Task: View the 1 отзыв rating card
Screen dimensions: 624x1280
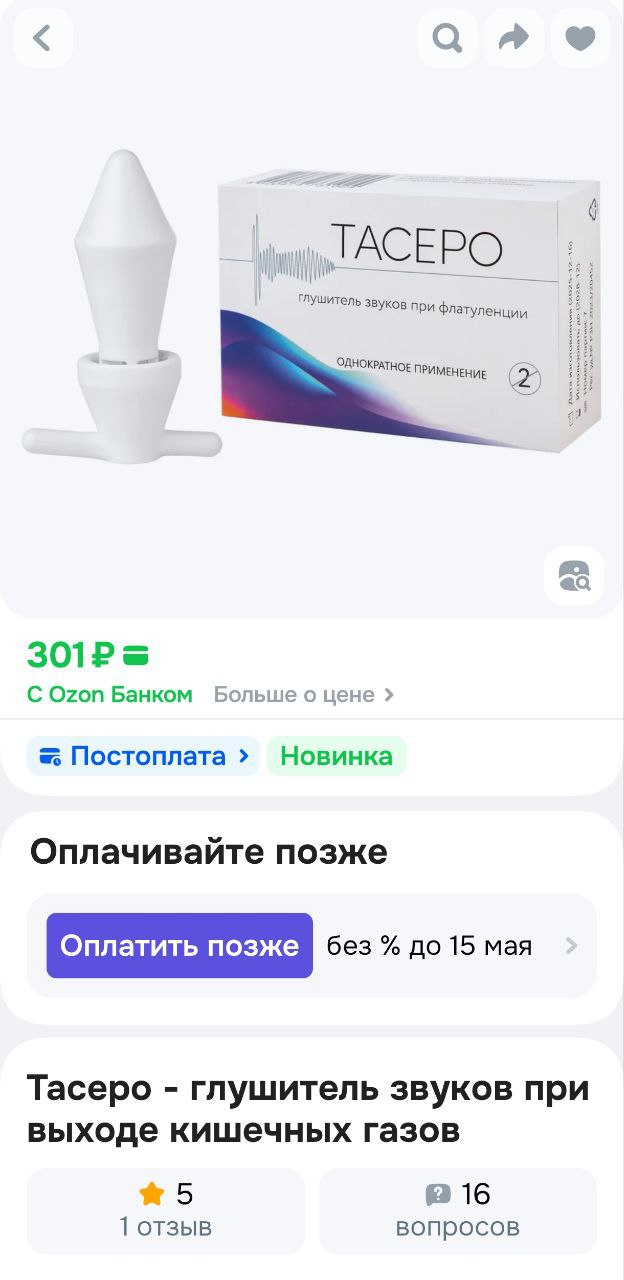Action: tap(165, 1210)
